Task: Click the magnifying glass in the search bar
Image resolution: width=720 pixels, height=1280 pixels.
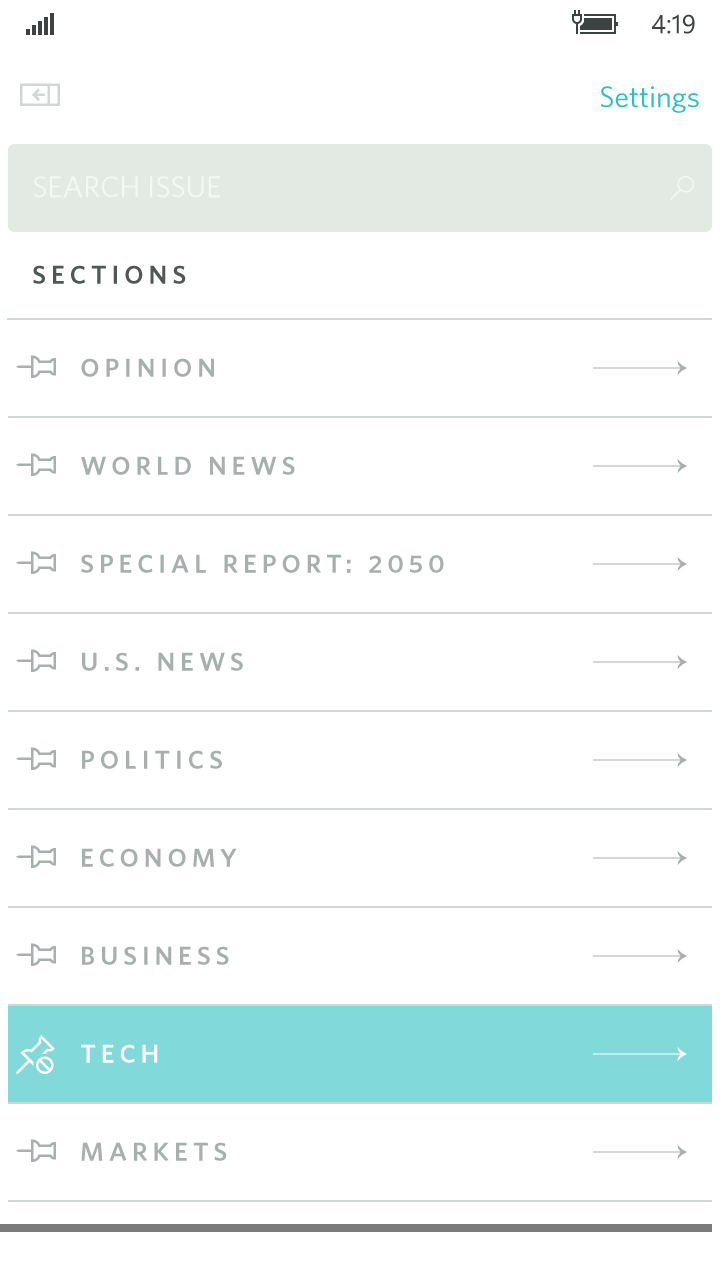Action: pos(681,187)
